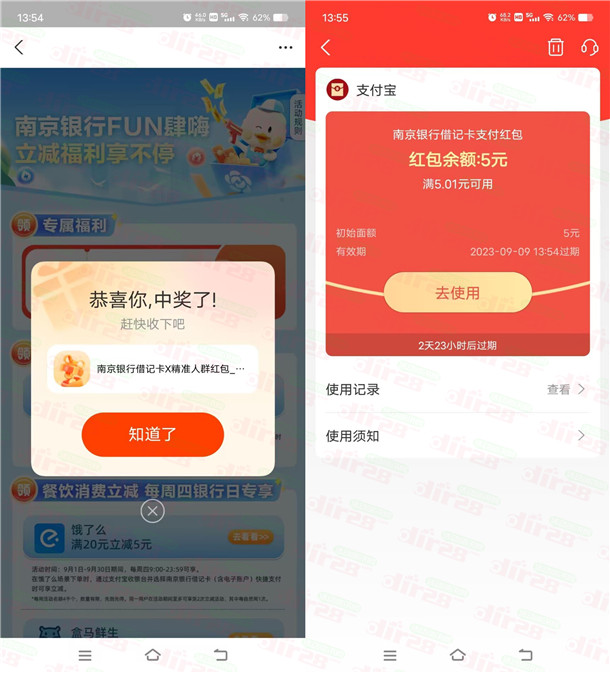Open the 使用须知 row
Screen dimensions: 610x673
coord(457,435)
